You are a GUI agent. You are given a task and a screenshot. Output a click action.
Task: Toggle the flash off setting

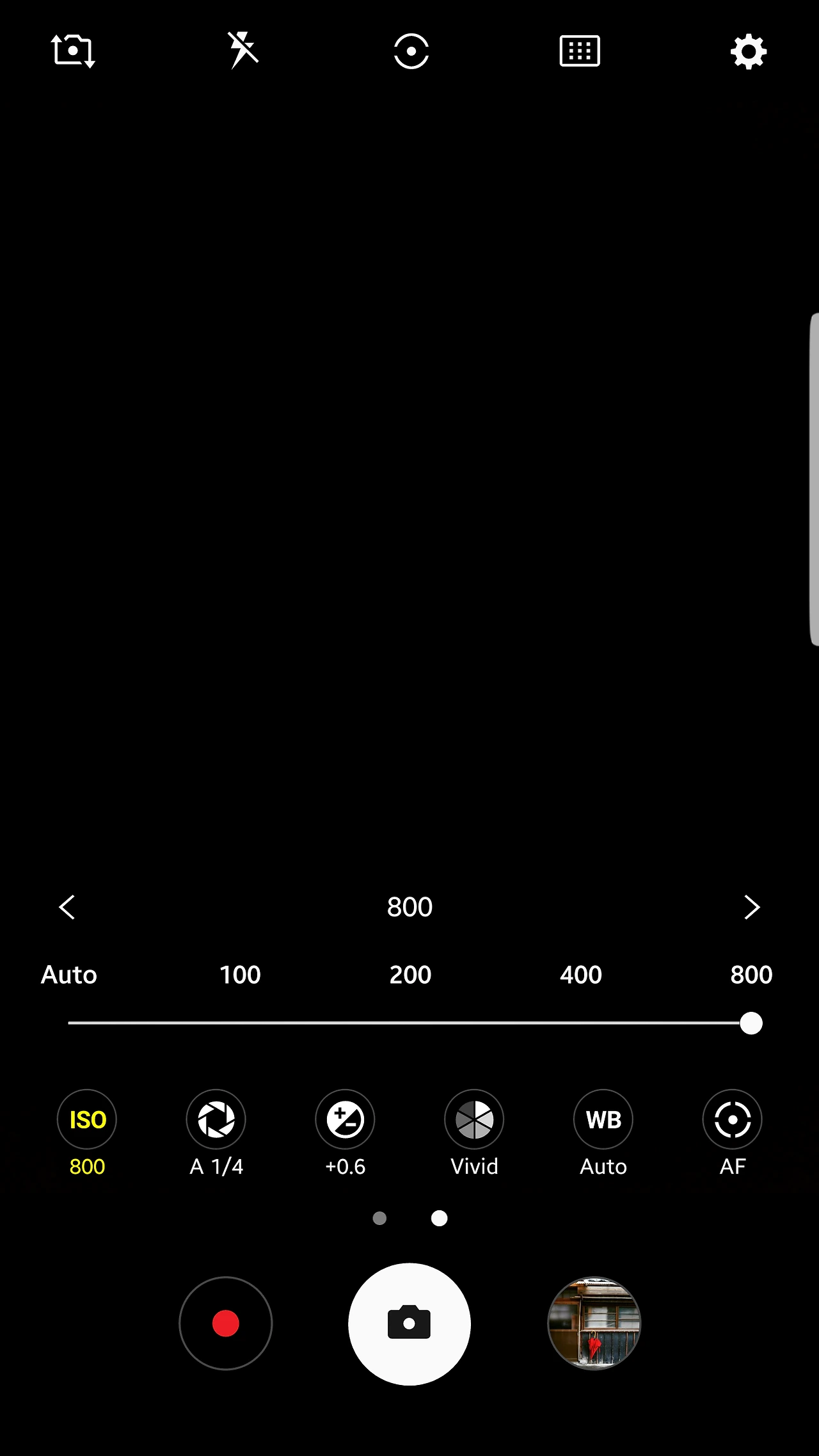click(242, 51)
